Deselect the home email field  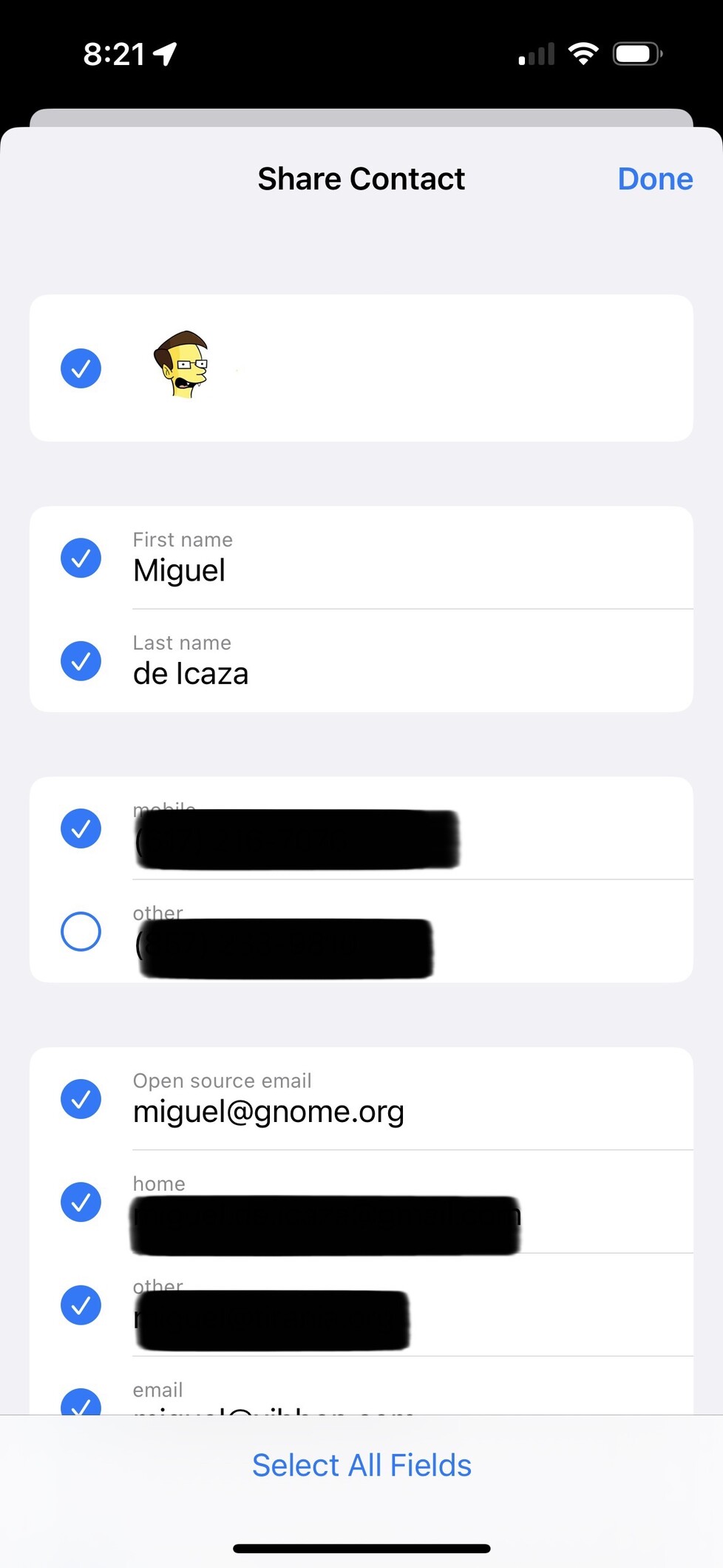click(81, 1202)
